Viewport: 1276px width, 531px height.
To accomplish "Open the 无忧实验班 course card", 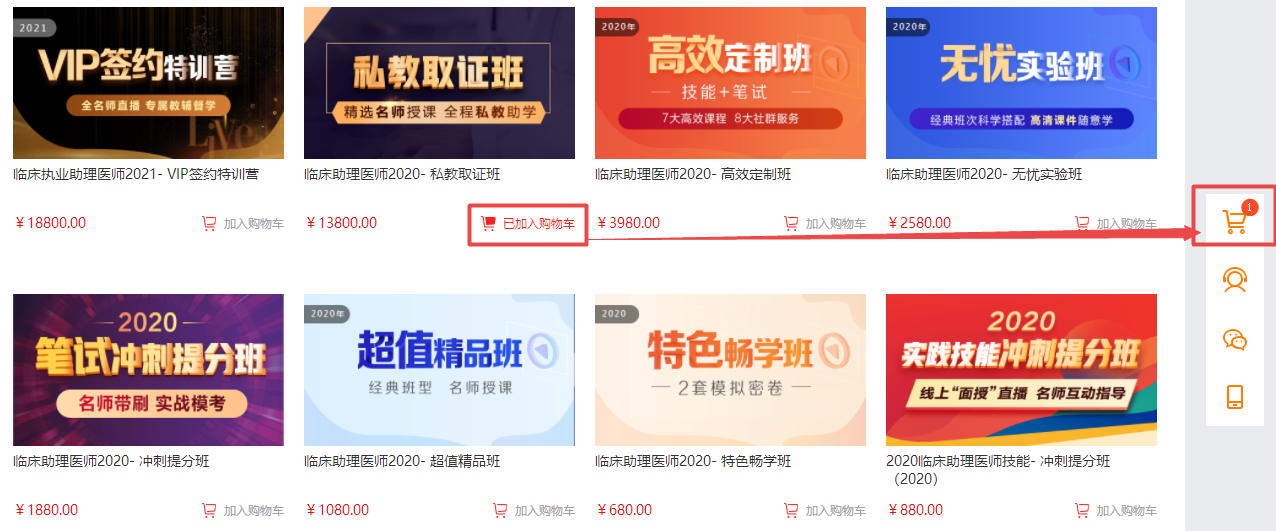I will coord(1021,83).
